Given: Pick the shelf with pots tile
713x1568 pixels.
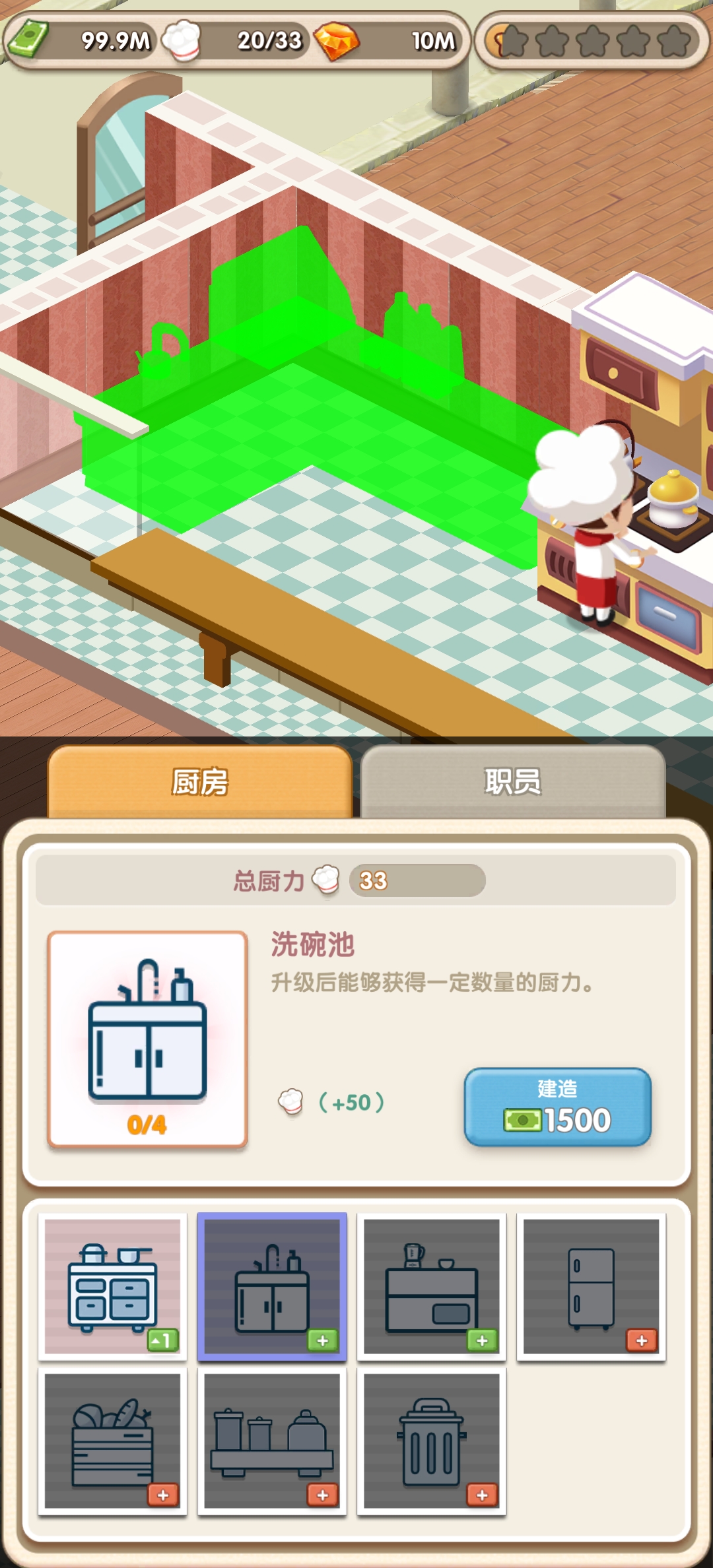Looking at the screenshot, I should 272,1441.
